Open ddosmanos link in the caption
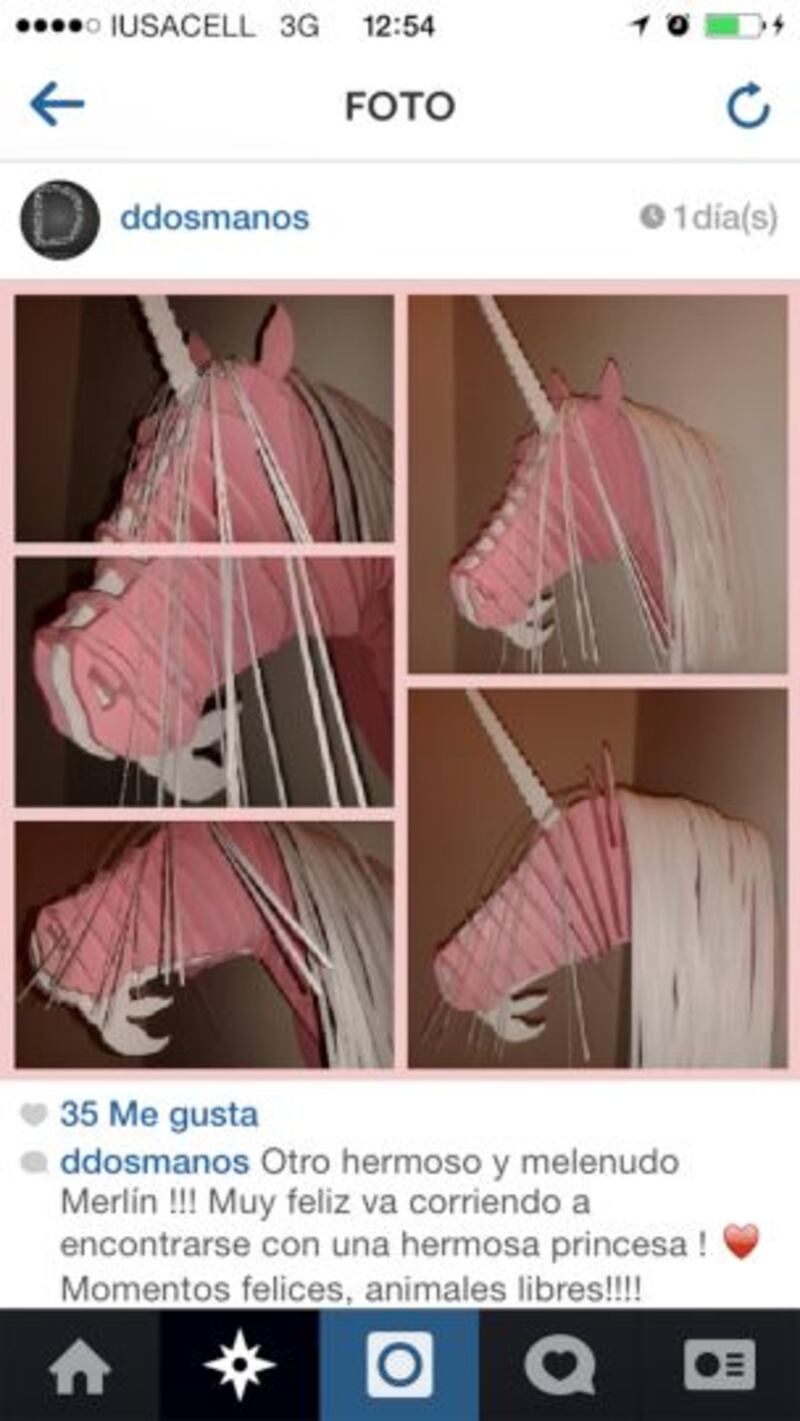Image resolution: width=800 pixels, height=1421 pixels. tap(154, 1162)
